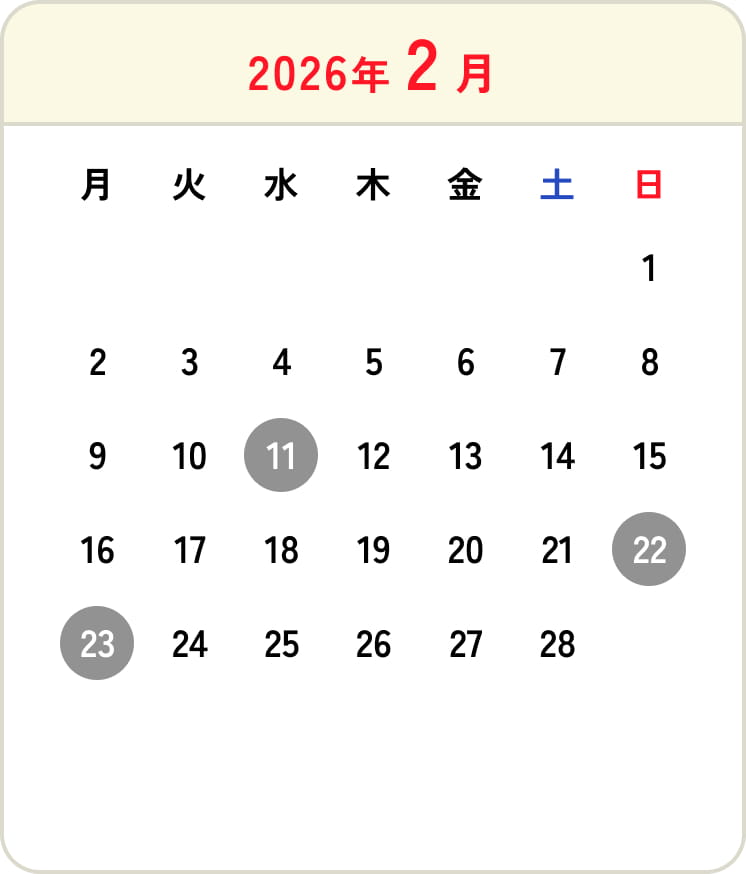Select February 14th
746x874 pixels.
558,456
